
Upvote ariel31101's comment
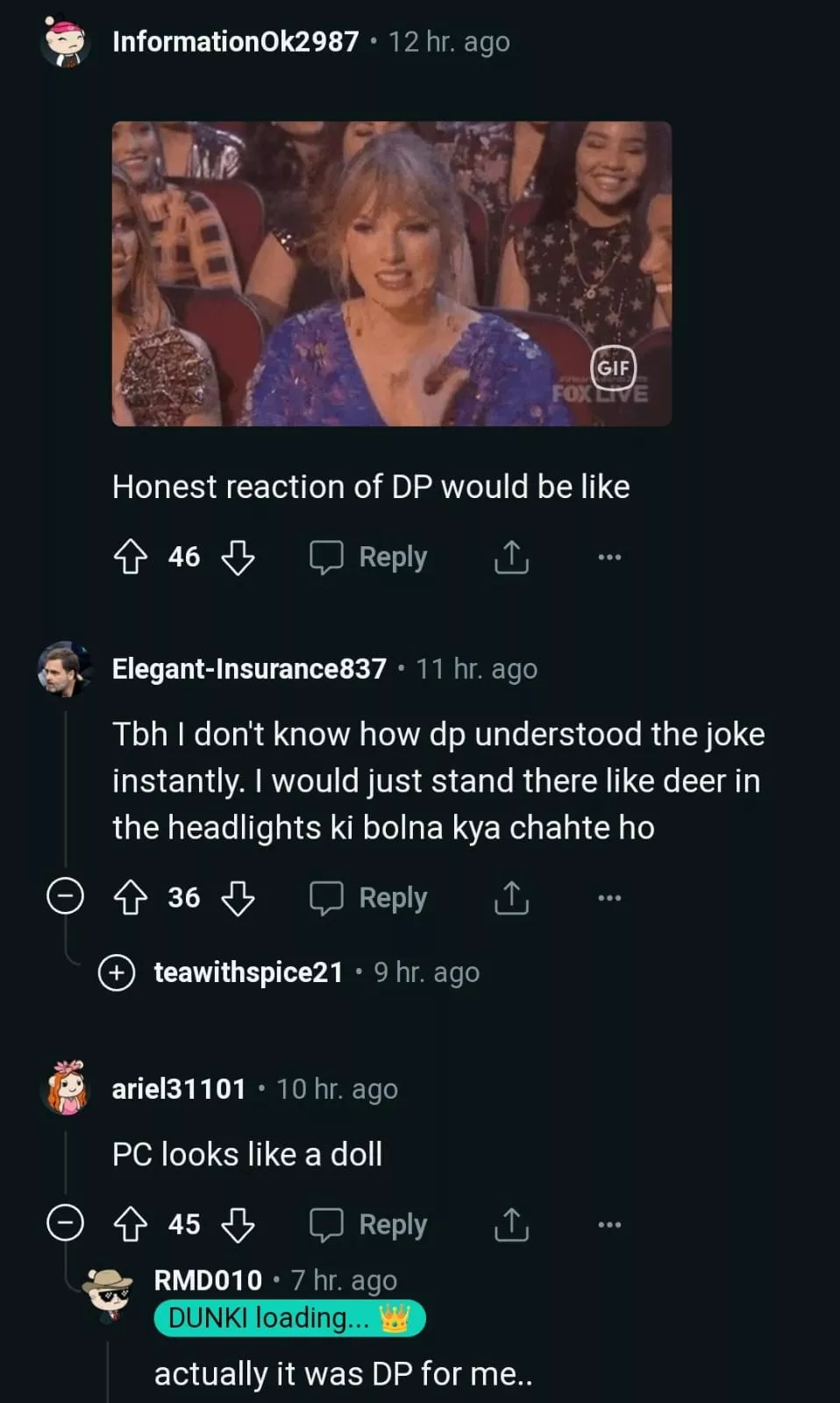pyautogui.click(x=131, y=1224)
